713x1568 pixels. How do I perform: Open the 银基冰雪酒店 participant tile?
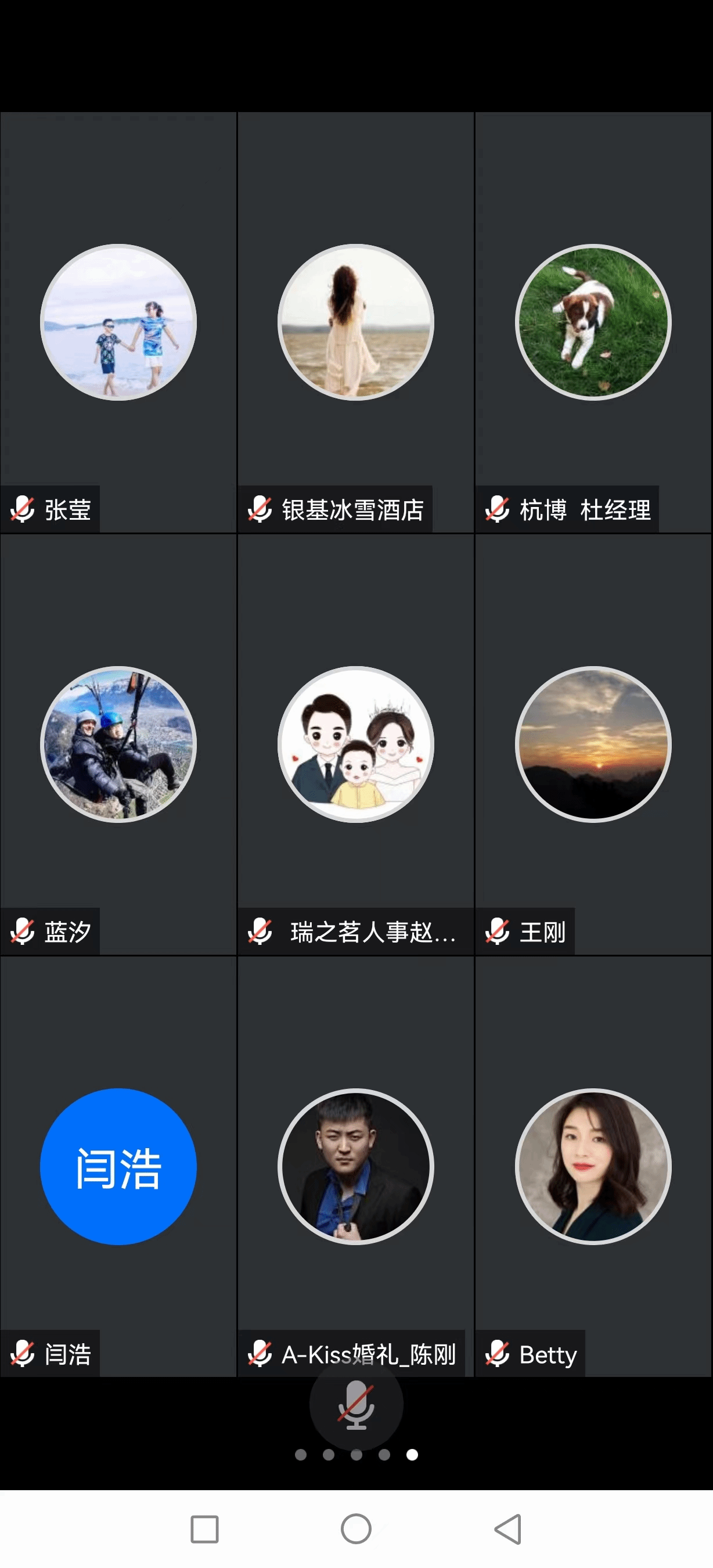356,323
